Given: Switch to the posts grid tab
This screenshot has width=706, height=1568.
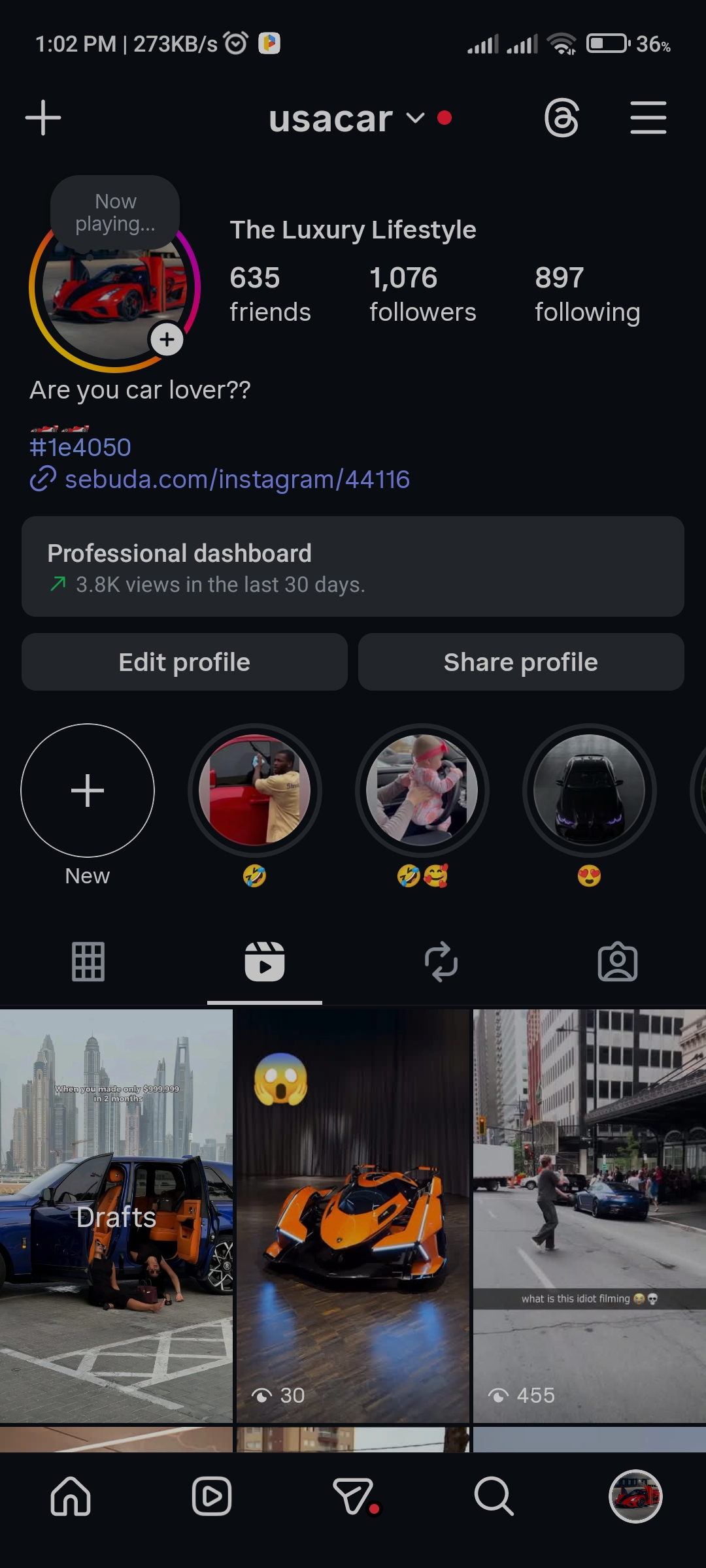Looking at the screenshot, I should pyautogui.click(x=88, y=962).
